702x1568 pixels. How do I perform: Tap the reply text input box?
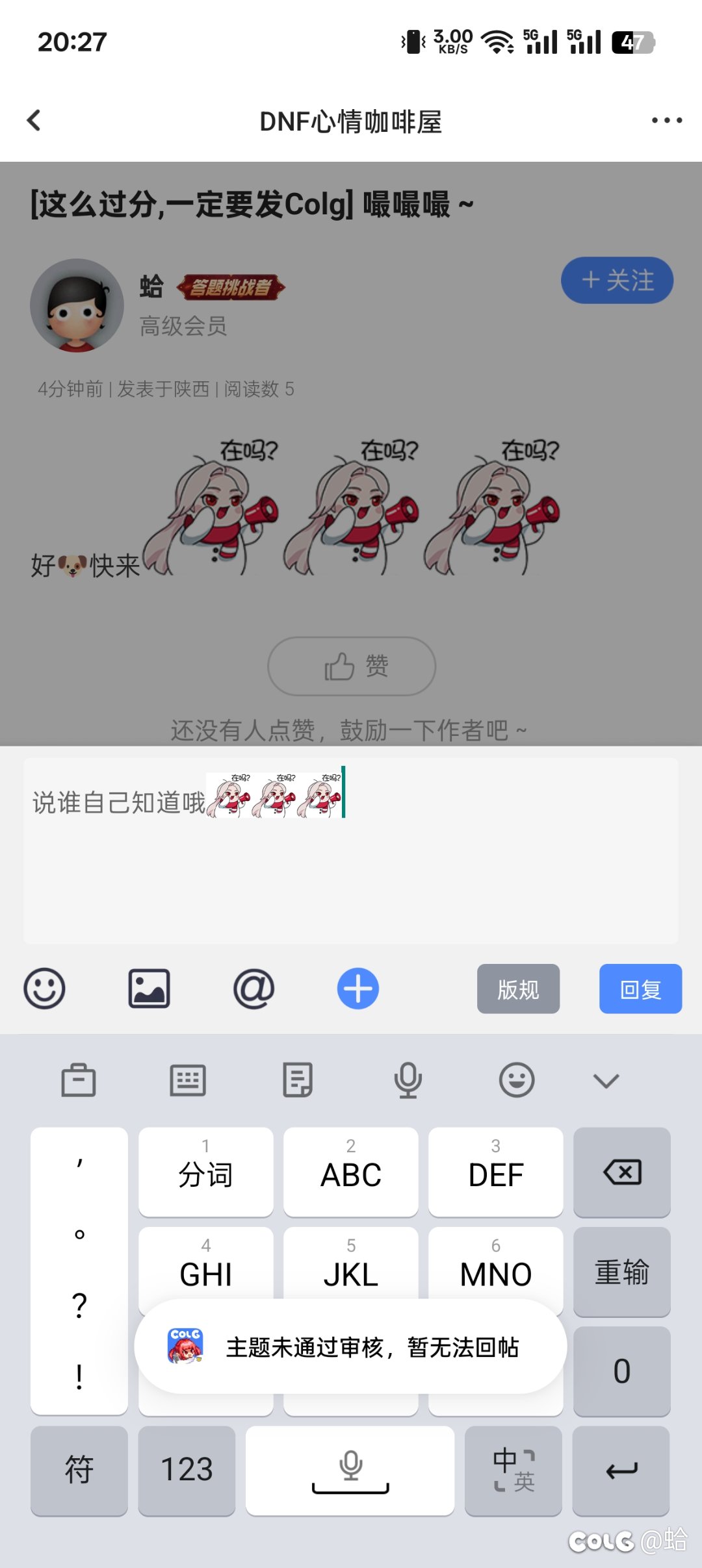pyautogui.click(x=351, y=850)
